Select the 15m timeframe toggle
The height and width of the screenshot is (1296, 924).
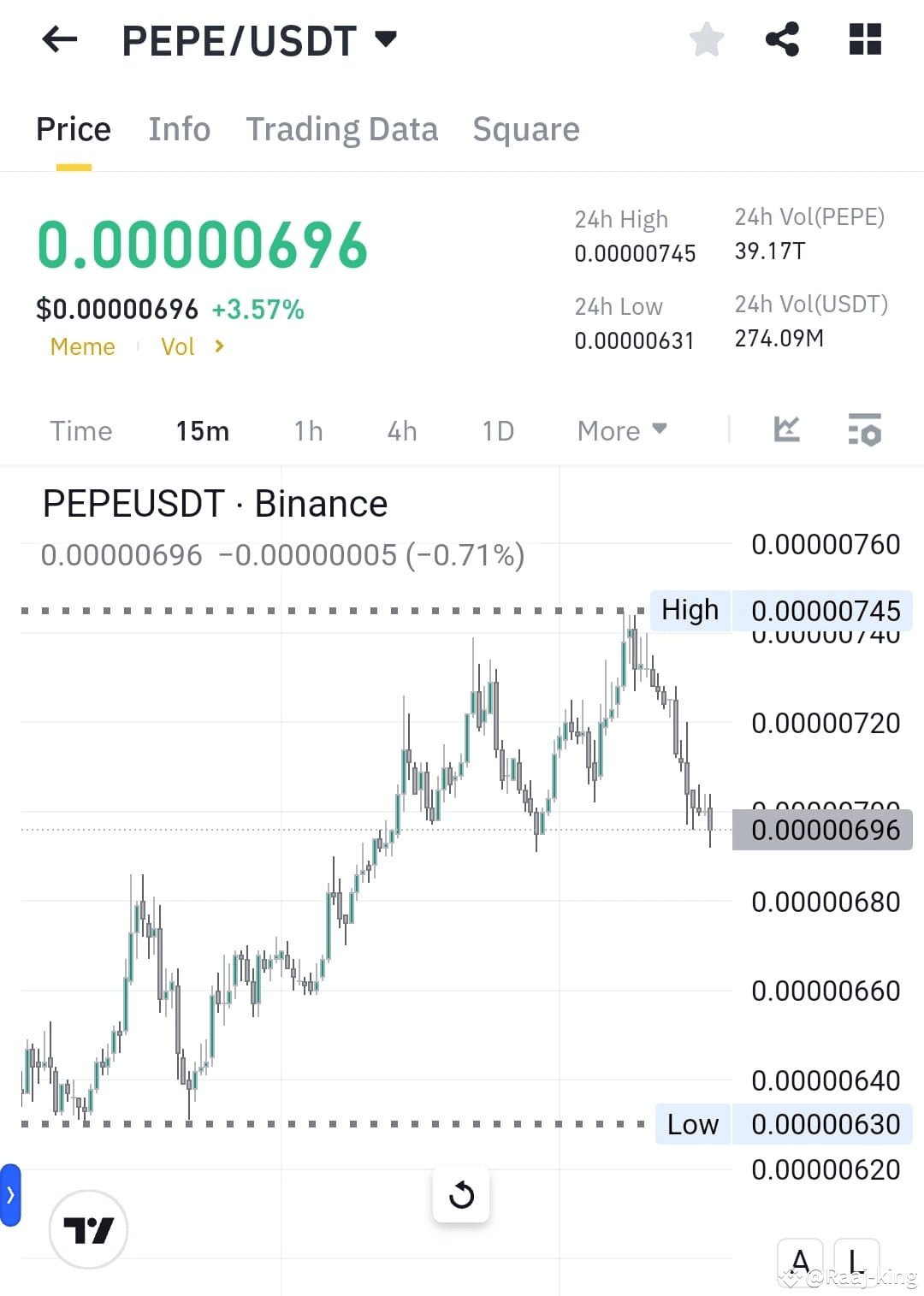[x=202, y=430]
